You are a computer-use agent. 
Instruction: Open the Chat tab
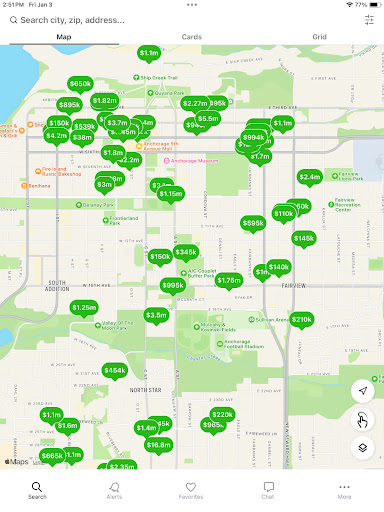[x=268, y=491]
